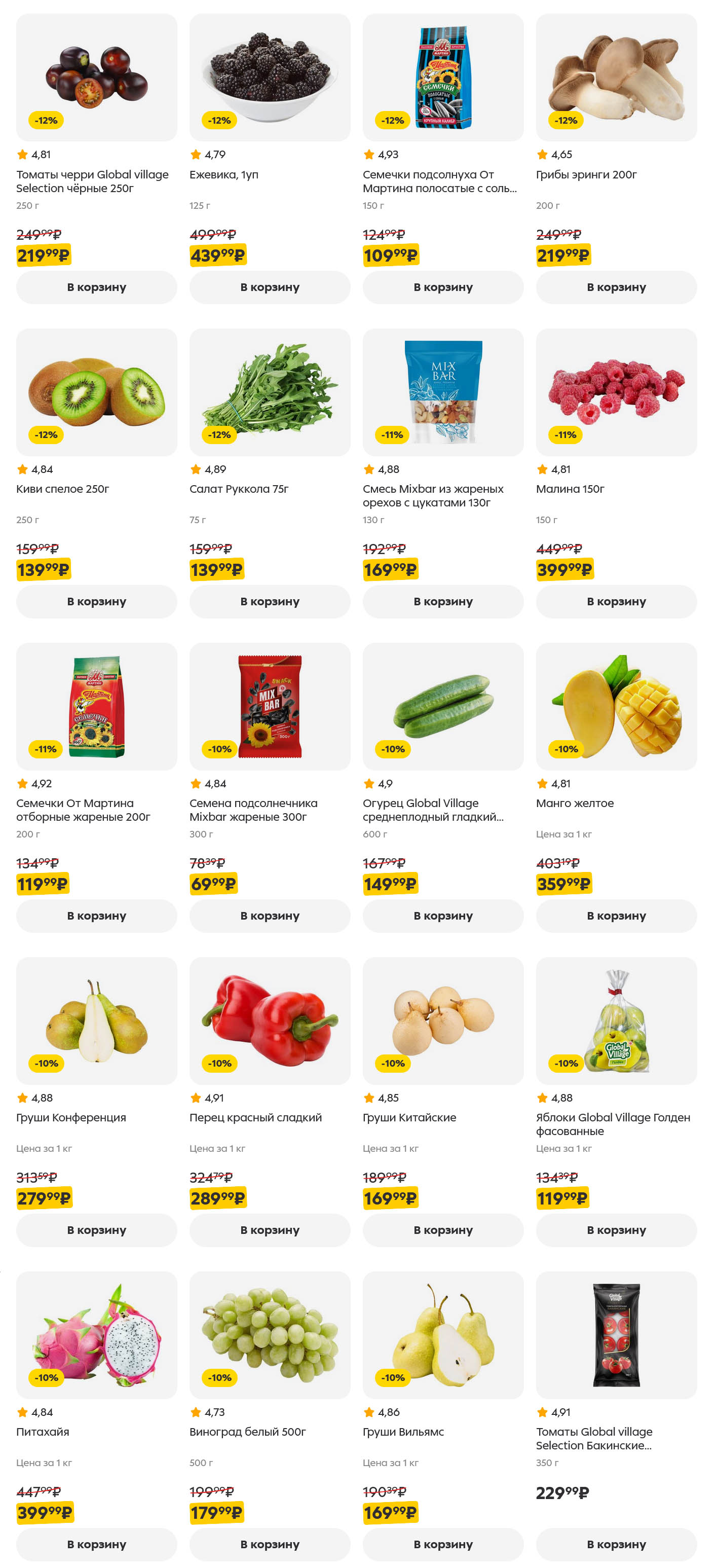Add Смесь Mixbar nuts to cart
The image size is (716, 1568).
point(443,601)
